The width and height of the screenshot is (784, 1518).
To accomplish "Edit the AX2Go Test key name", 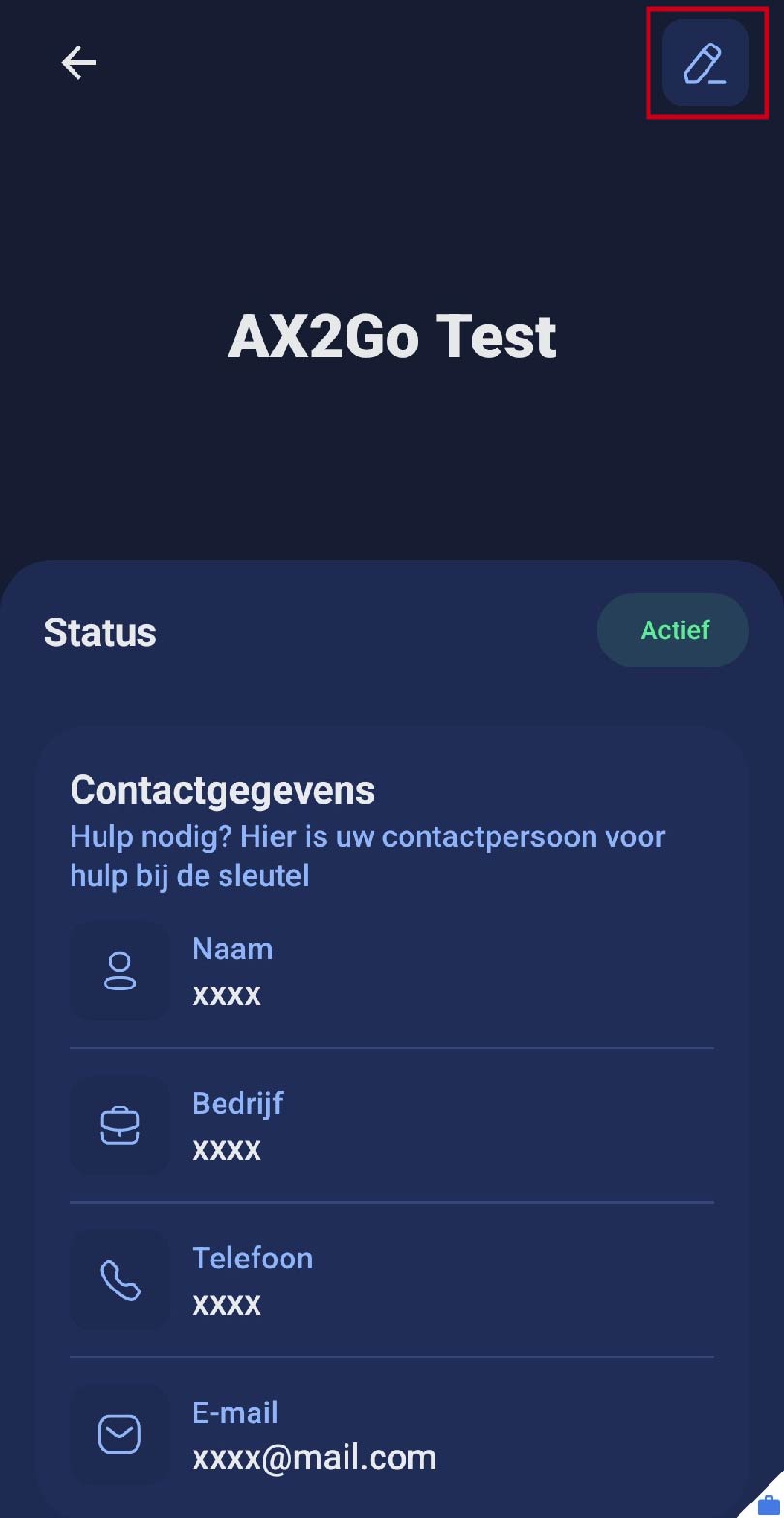I will pyautogui.click(x=705, y=63).
